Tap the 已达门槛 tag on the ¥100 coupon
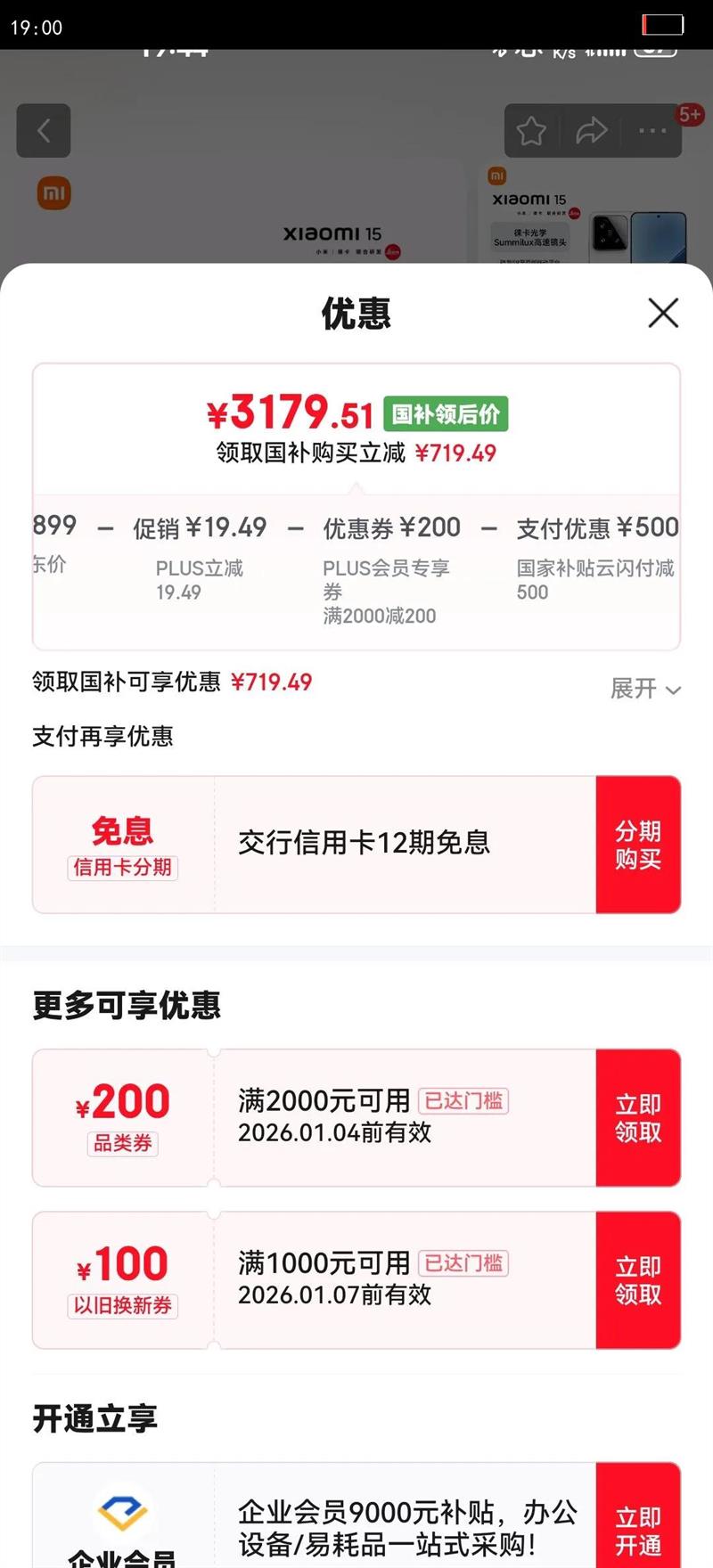713x1568 pixels. pyautogui.click(x=463, y=1263)
